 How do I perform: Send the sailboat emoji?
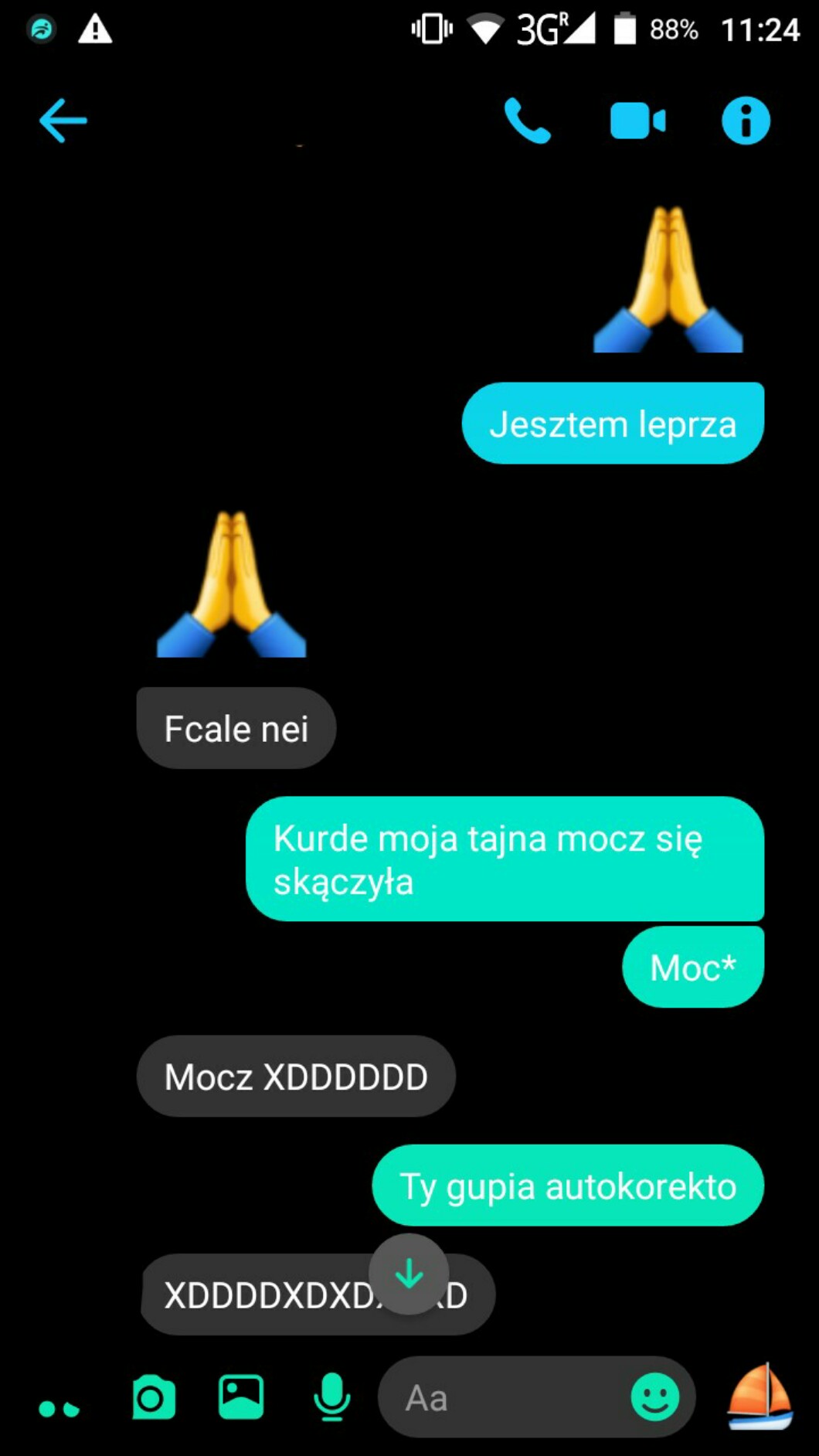pos(760,1396)
